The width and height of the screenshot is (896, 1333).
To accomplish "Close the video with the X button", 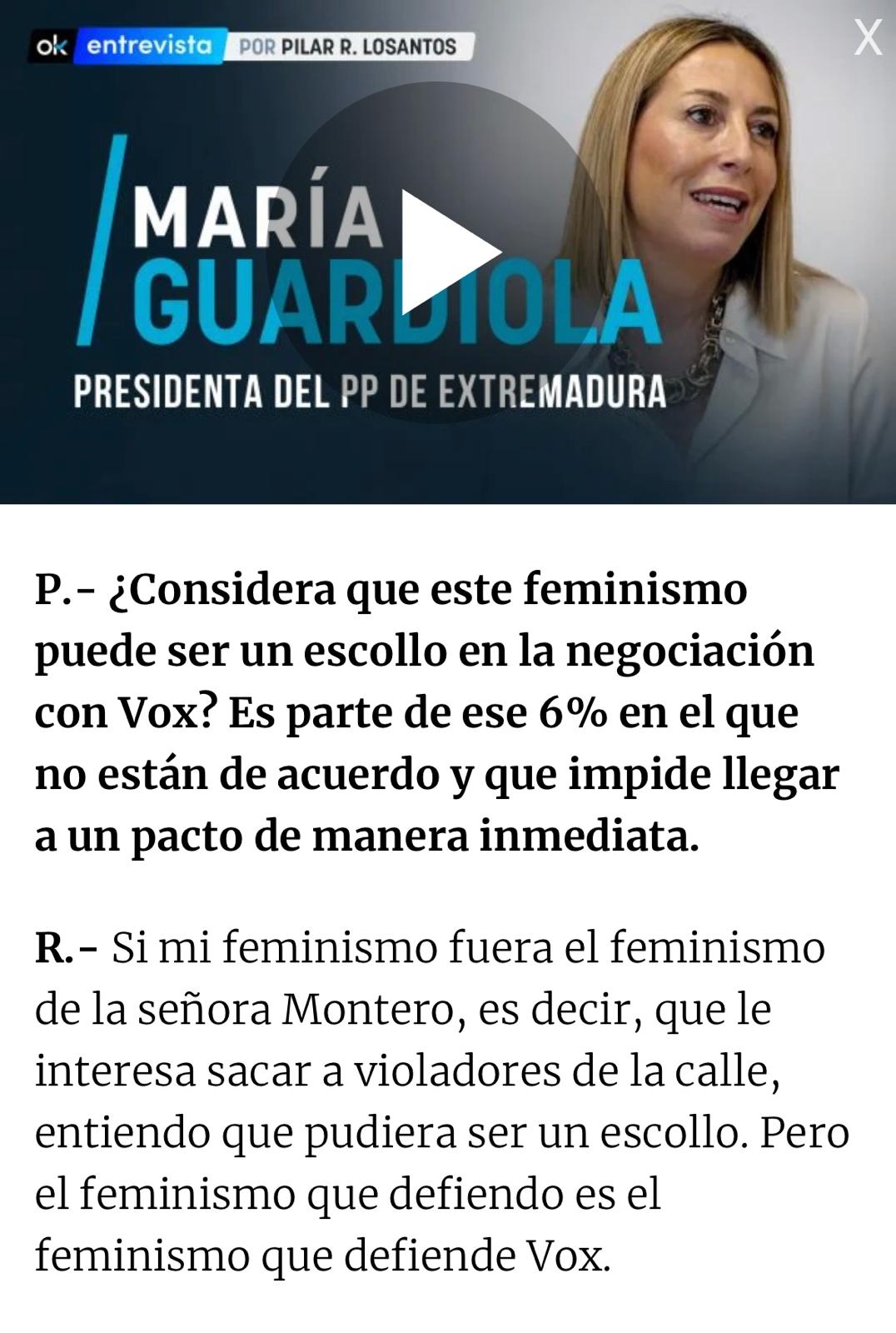I will click(868, 37).
